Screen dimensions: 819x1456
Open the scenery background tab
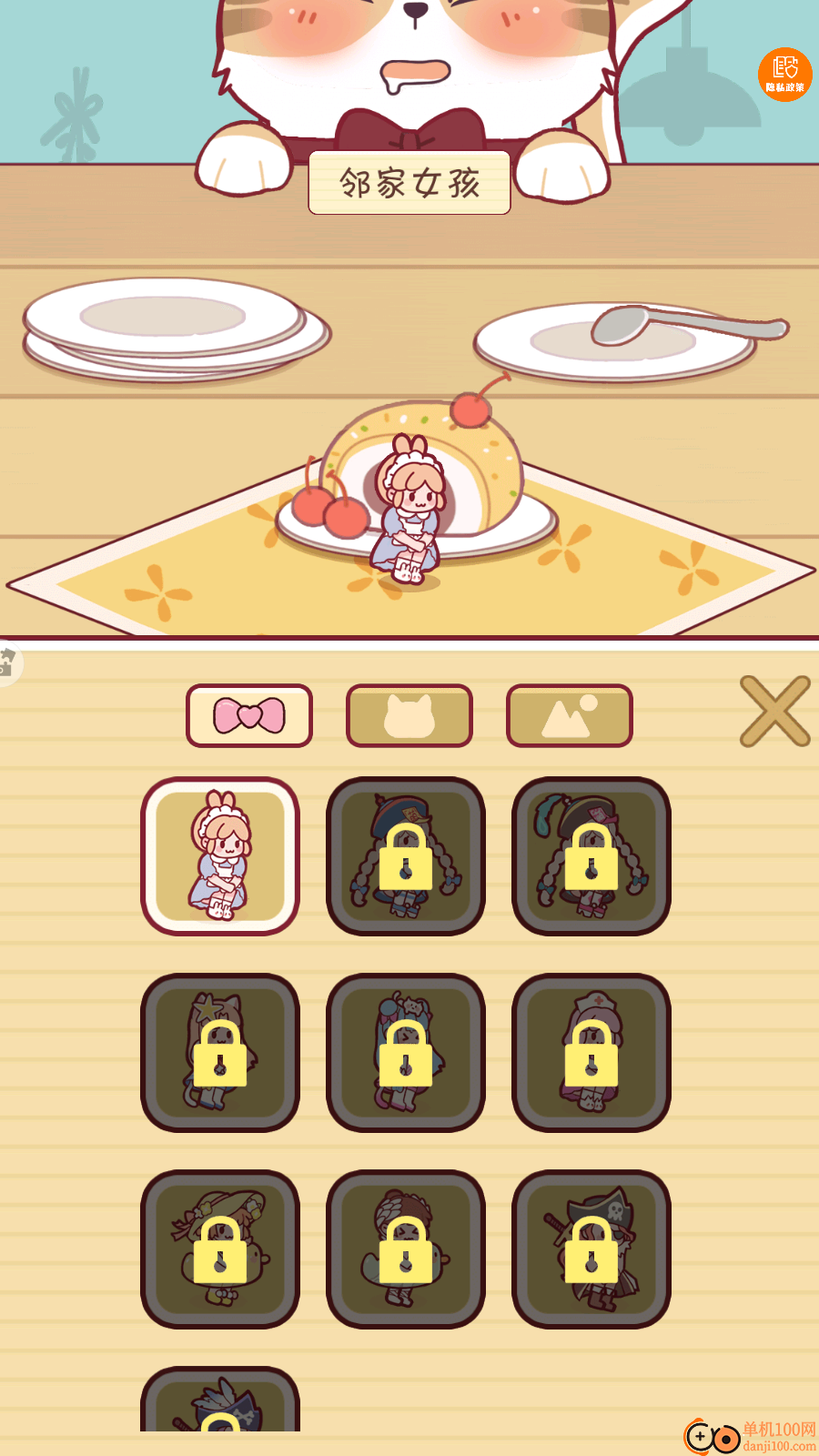tap(570, 716)
